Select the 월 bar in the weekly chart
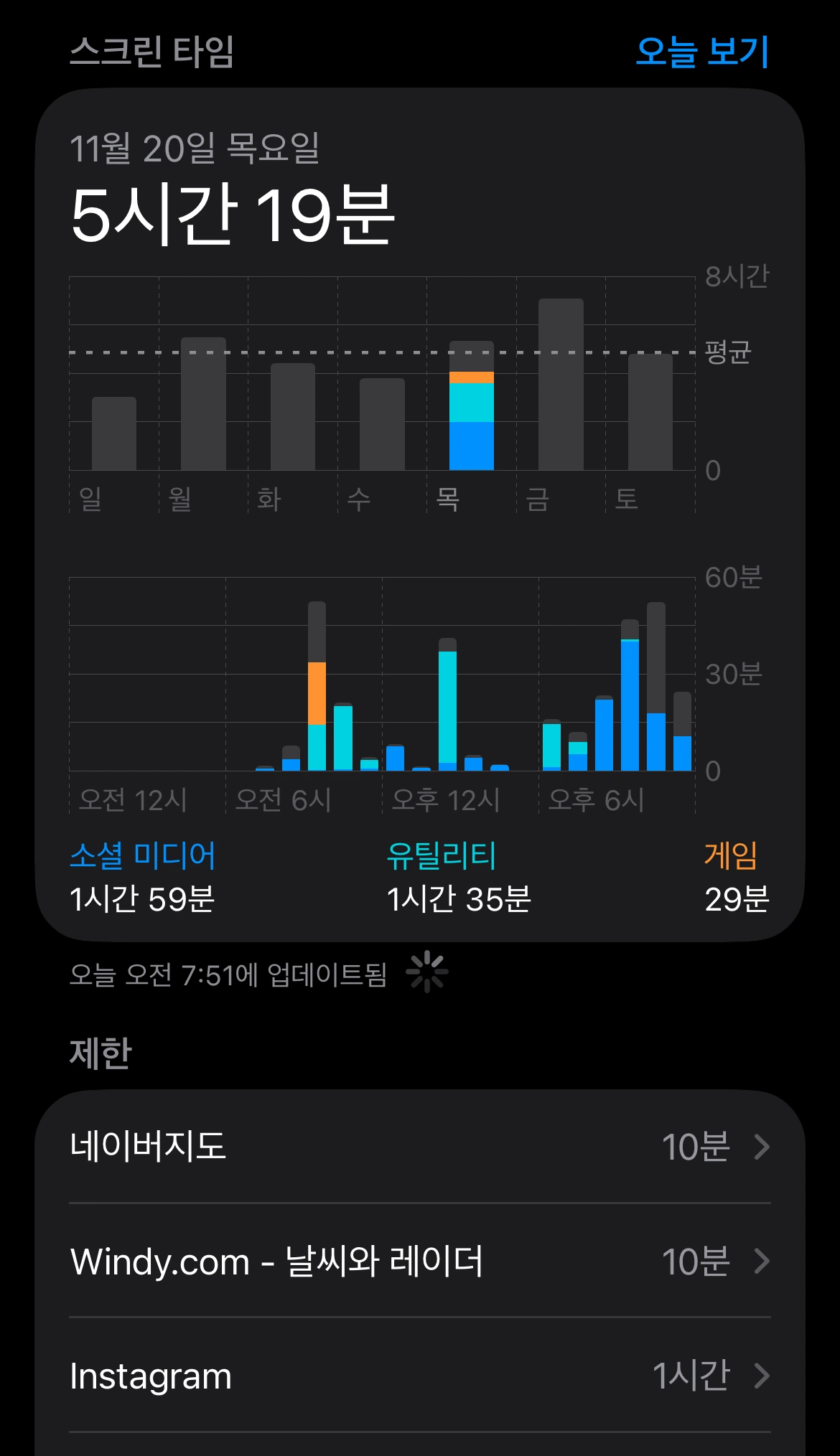This screenshot has height=1456, width=840. coord(203,404)
